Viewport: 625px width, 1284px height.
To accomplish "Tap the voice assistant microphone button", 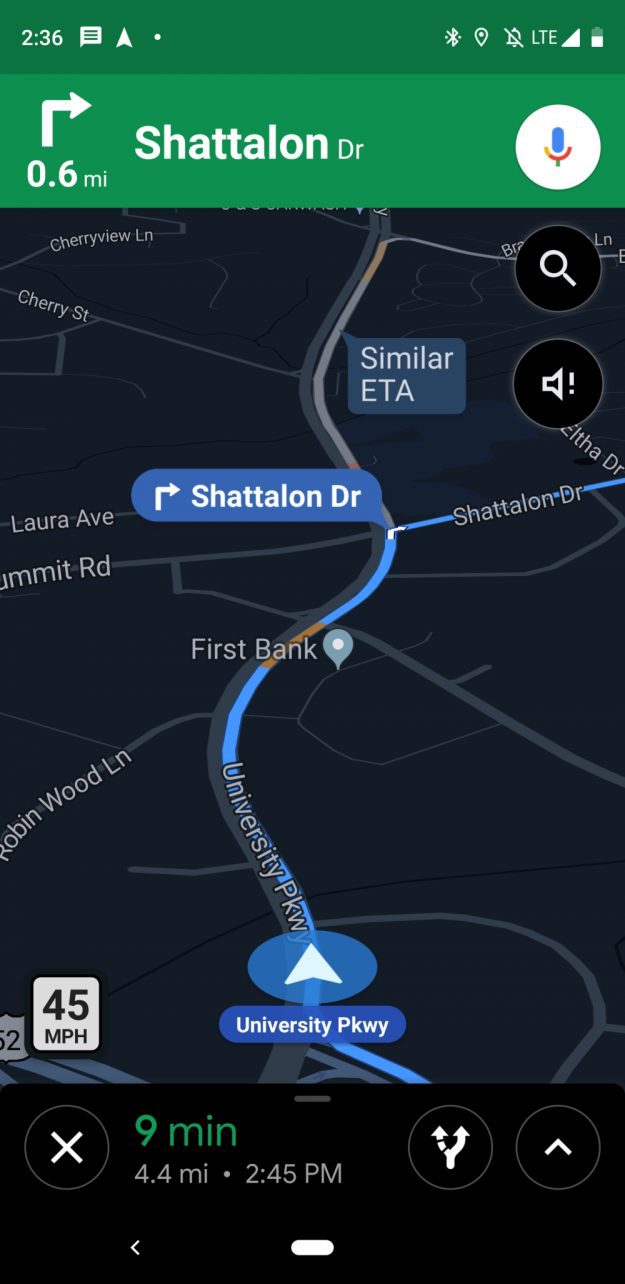I will click(x=558, y=147).
